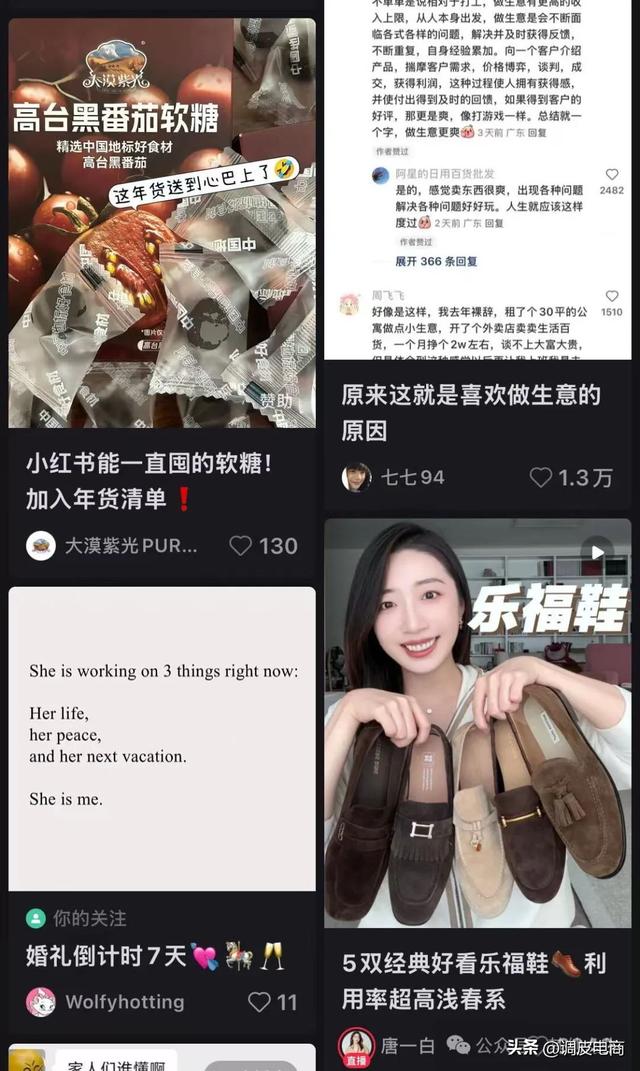Like the post by 七七94
Screen dimensions: 640x1071
[541, 477]
